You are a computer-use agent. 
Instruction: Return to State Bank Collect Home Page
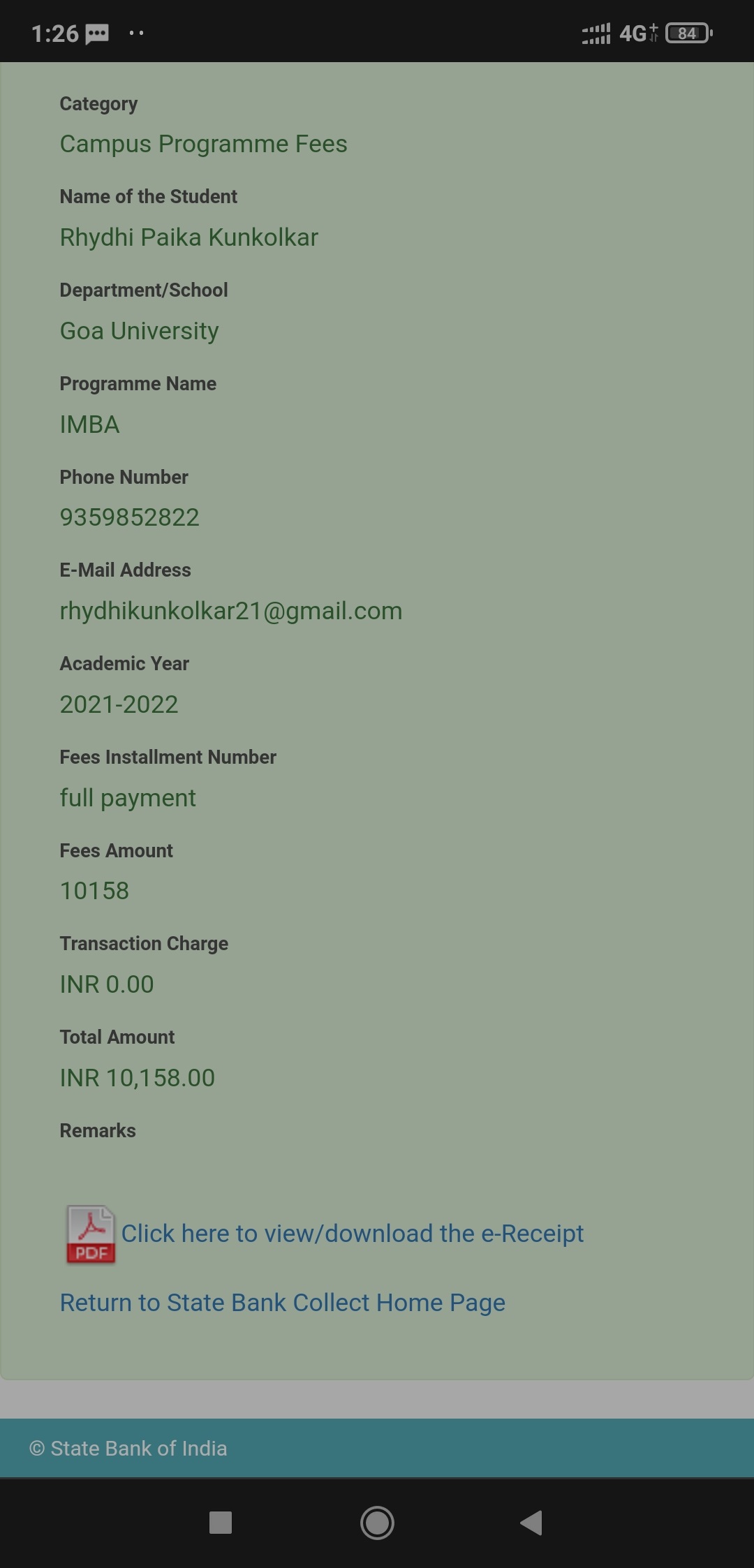coord(283,1303)
